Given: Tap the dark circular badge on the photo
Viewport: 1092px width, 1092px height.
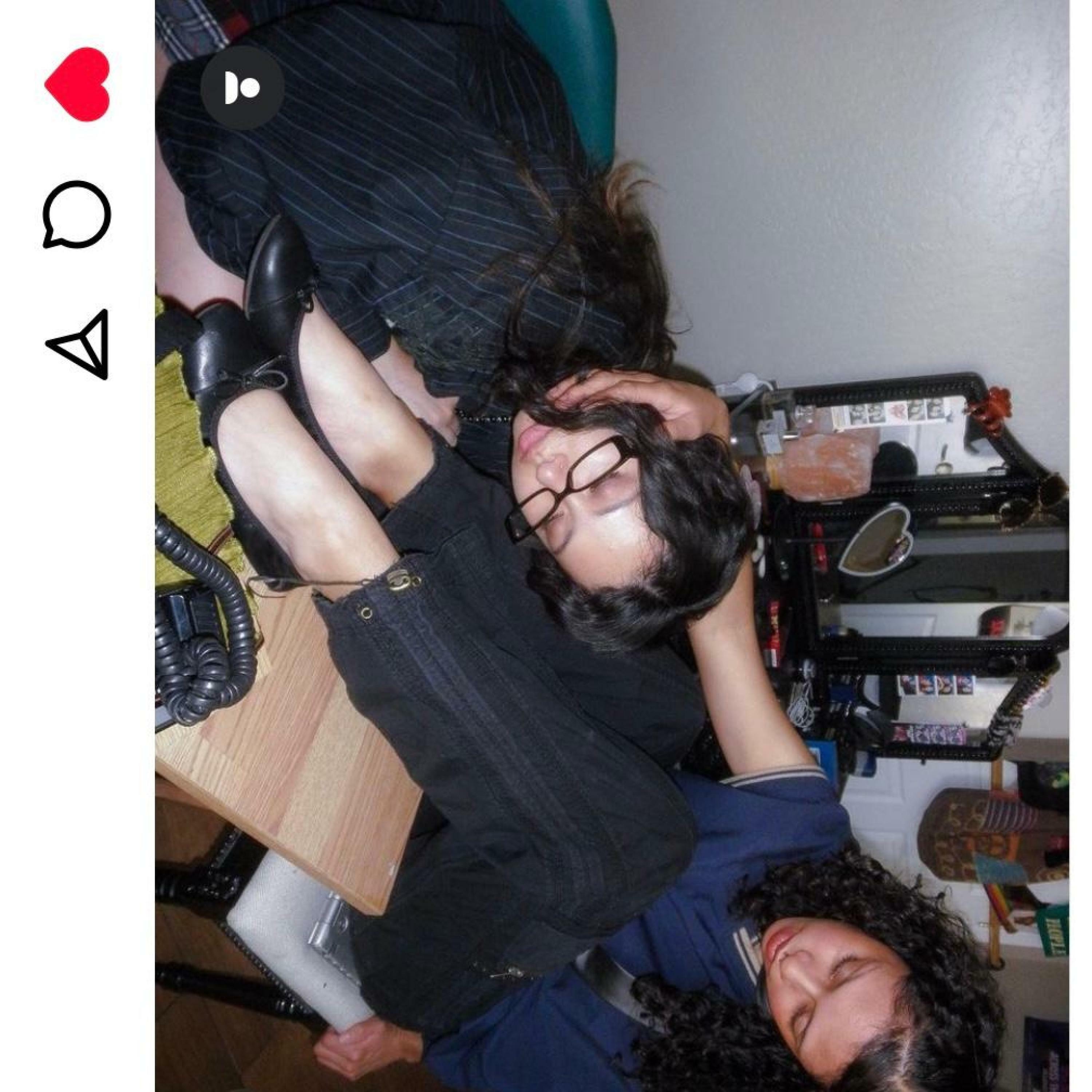Looking at the screenshot, I should pos(242,88).
